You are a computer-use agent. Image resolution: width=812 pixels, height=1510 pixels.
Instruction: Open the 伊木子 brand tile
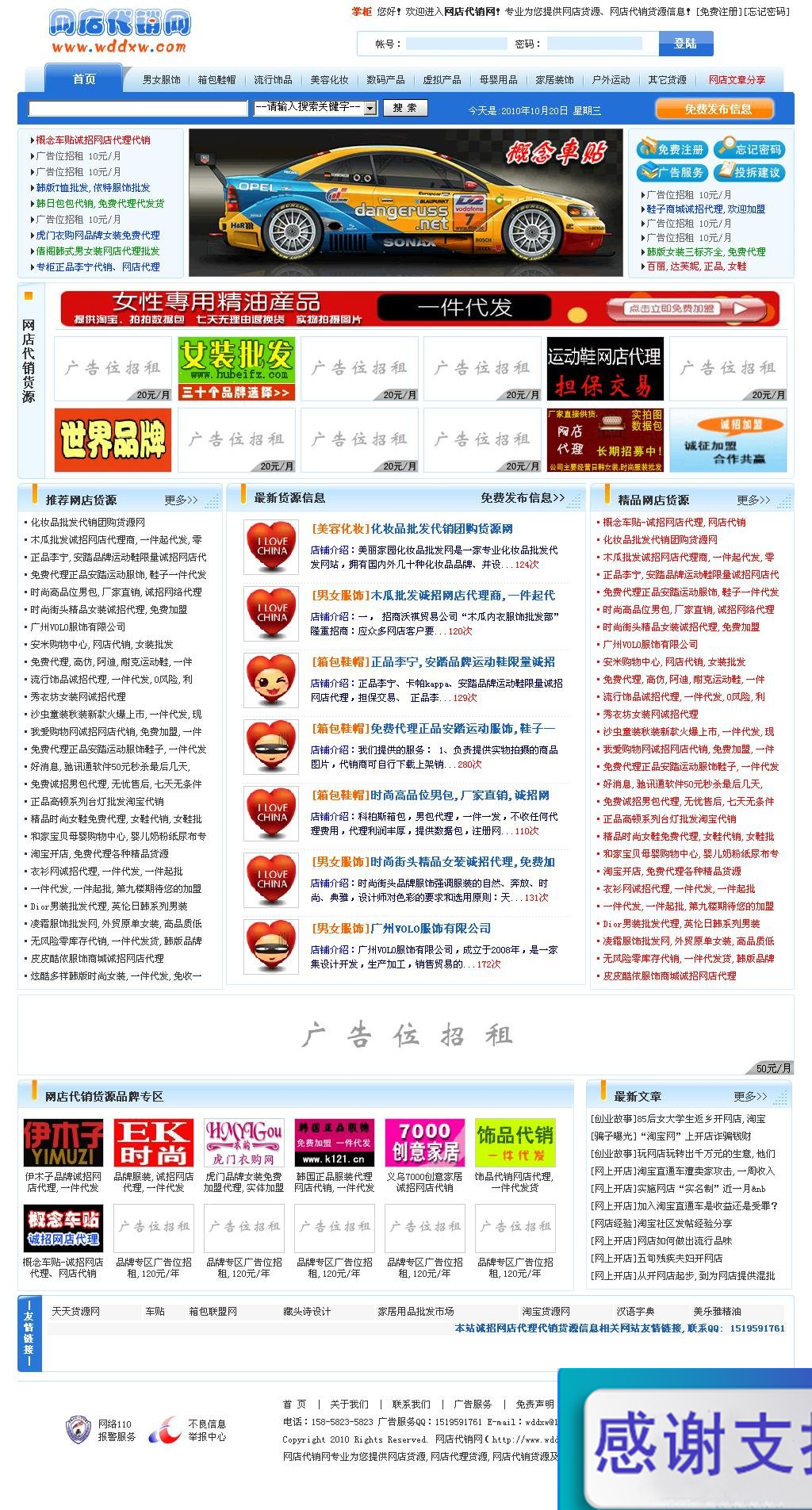point(63,1142)
